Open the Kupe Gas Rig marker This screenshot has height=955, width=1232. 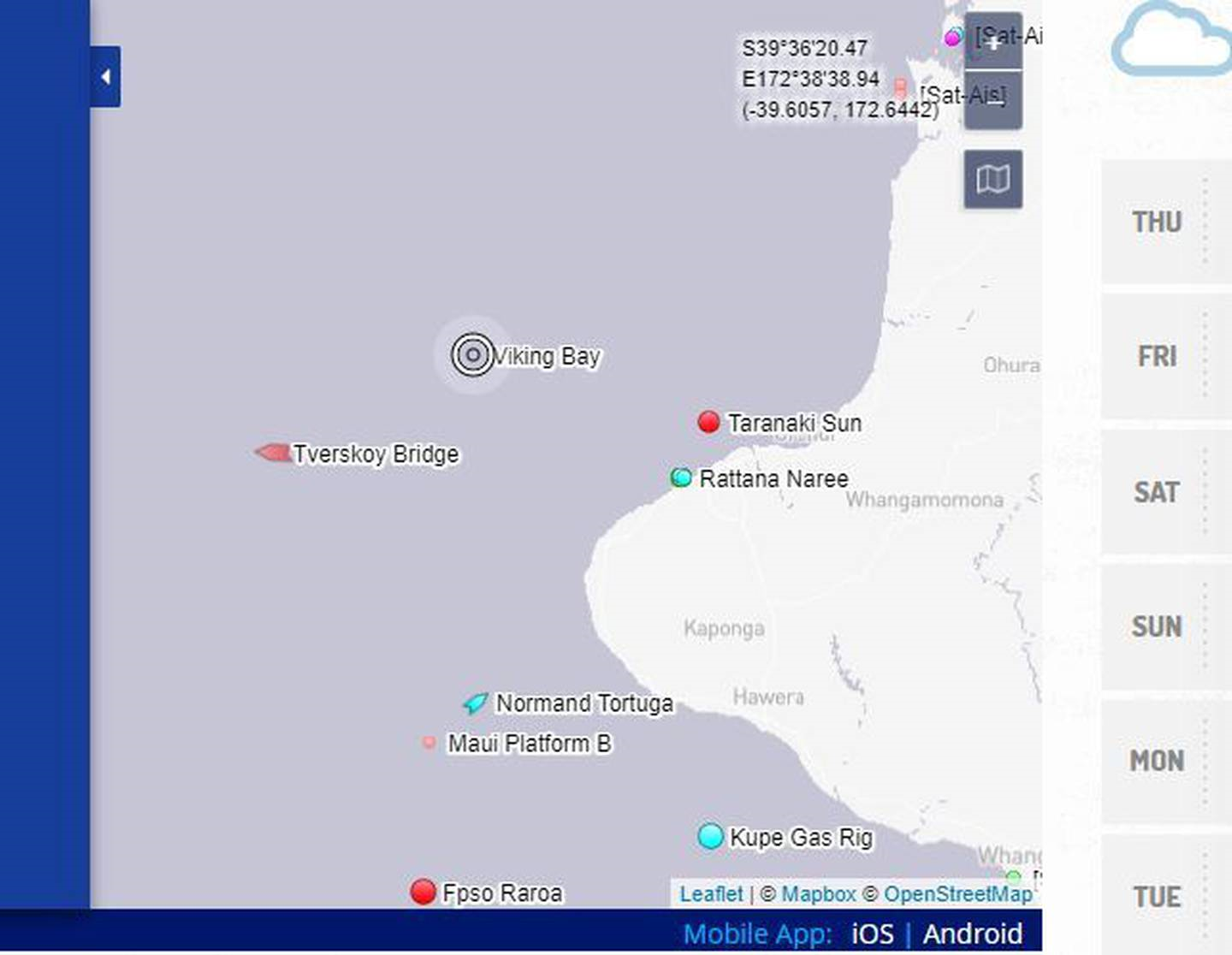point(710,836)
